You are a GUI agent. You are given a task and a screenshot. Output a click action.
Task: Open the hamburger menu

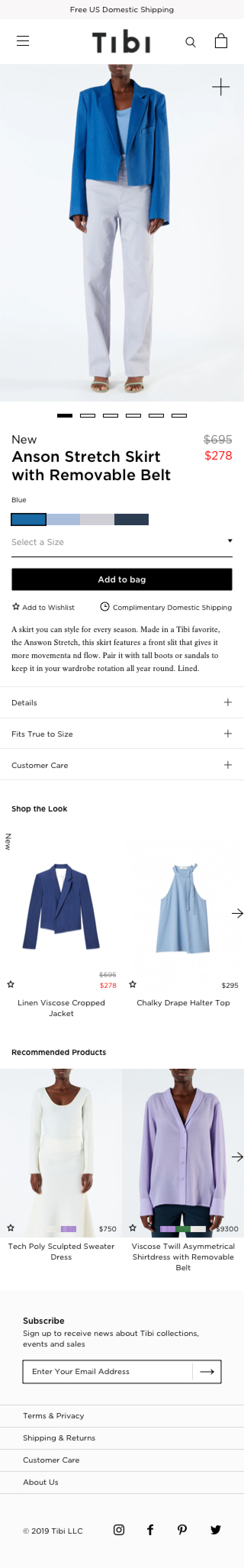22,41
